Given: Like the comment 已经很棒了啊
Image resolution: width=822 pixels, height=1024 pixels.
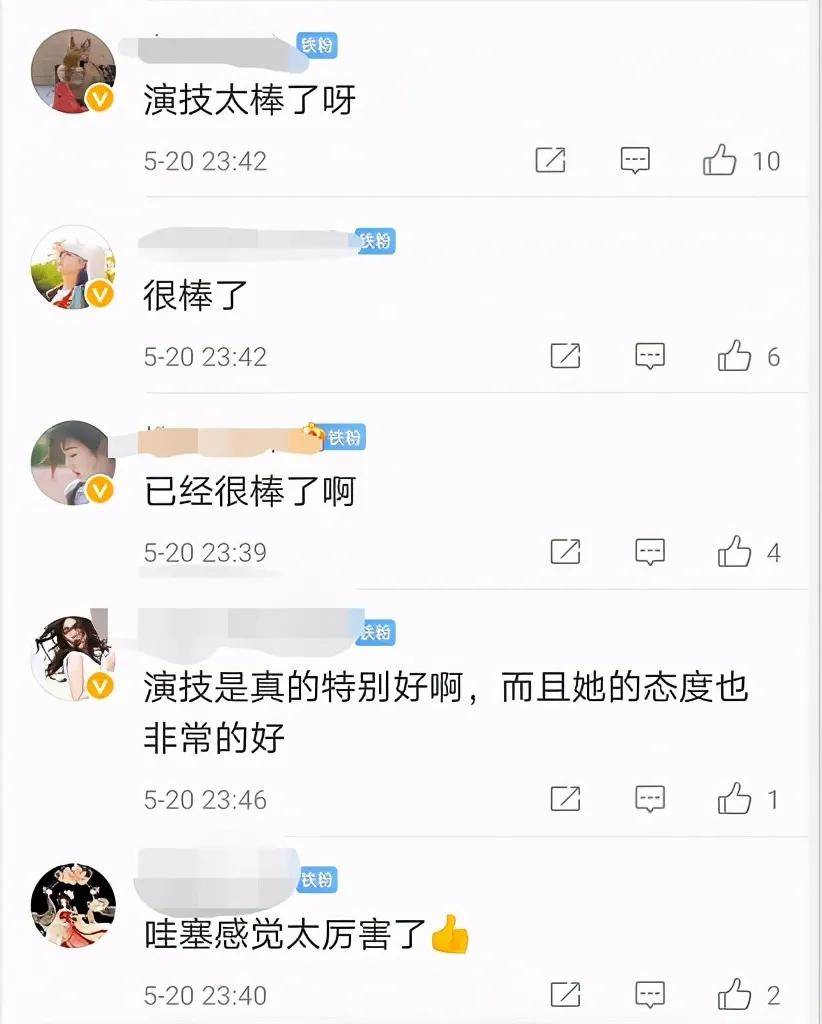Looking at the screenshot, I should (735, 552).
